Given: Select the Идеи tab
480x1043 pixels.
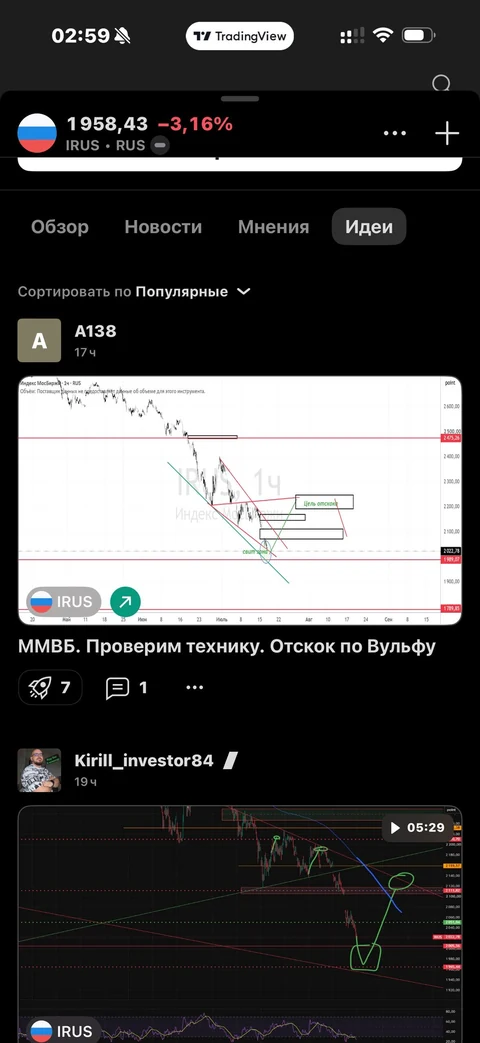Looking at the screenshot, I should (369, 227).
